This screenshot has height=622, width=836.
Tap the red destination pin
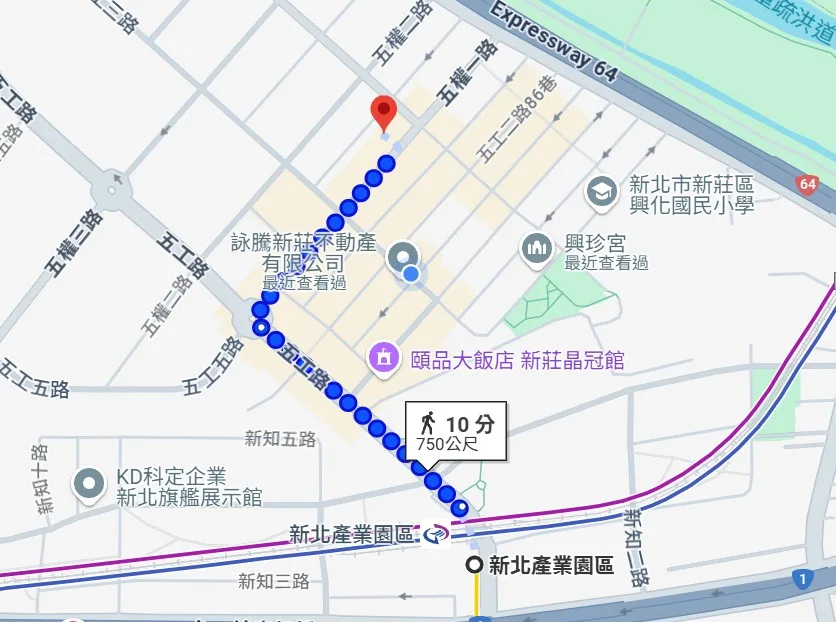tap(383, 113)
